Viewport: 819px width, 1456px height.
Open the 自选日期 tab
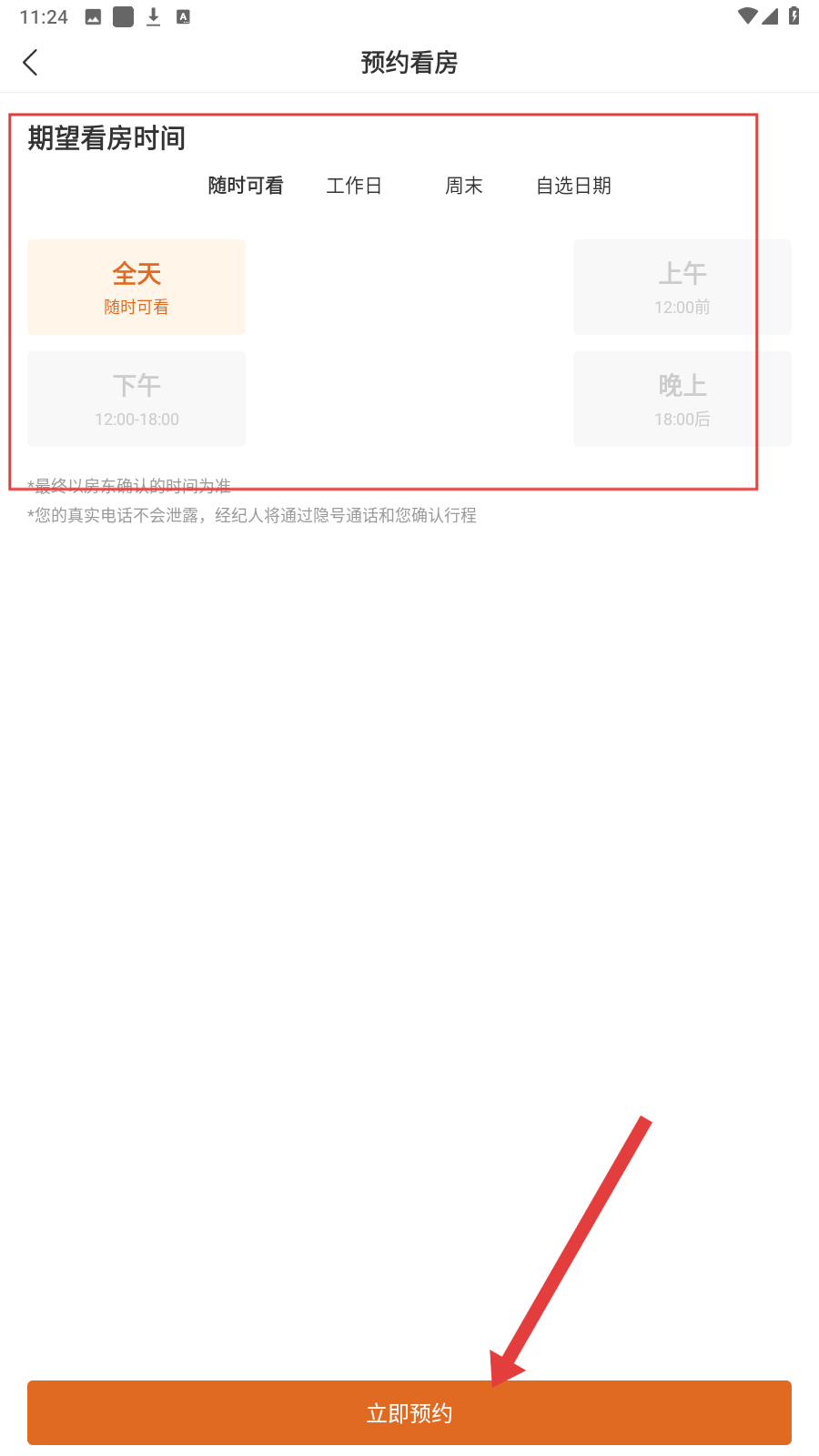(573, 186)
